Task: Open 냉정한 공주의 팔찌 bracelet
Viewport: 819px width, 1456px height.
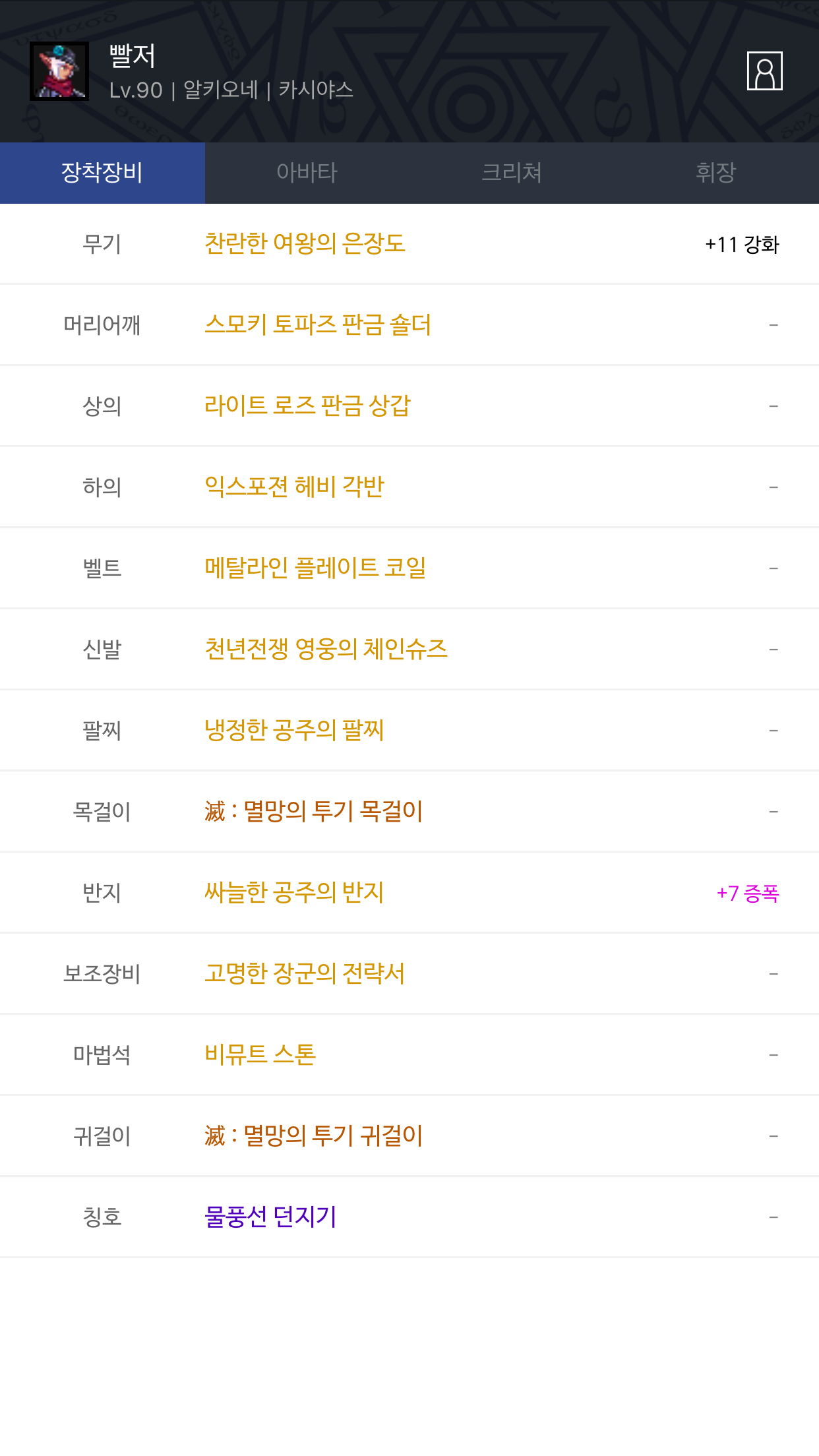Action: pyautogui.click(x=294, y=730)
